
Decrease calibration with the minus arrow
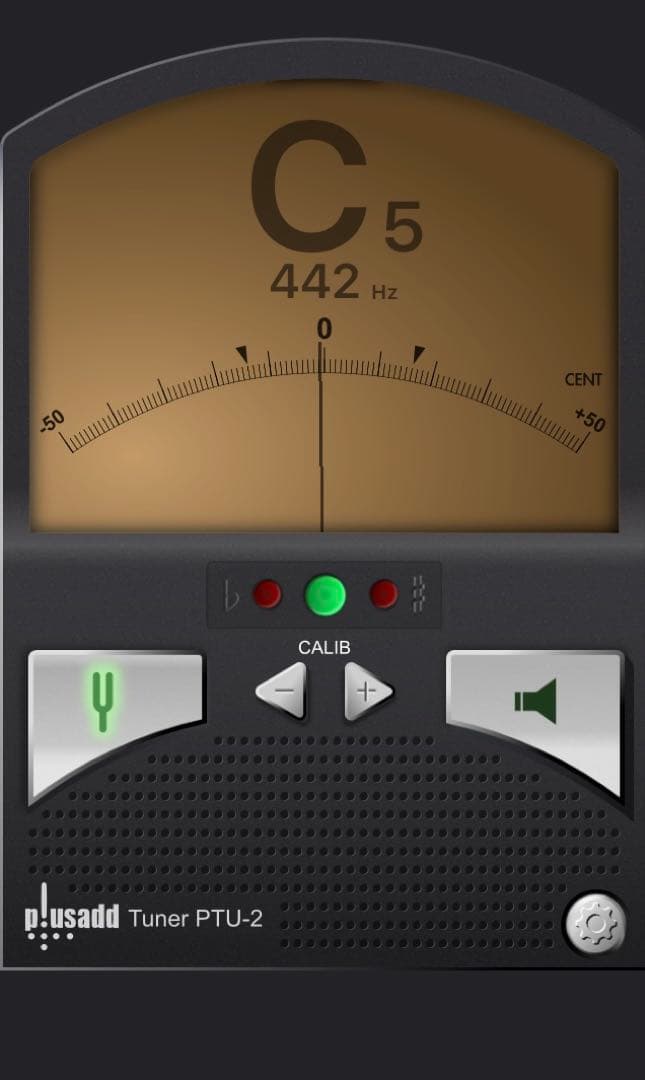point(281,691)
